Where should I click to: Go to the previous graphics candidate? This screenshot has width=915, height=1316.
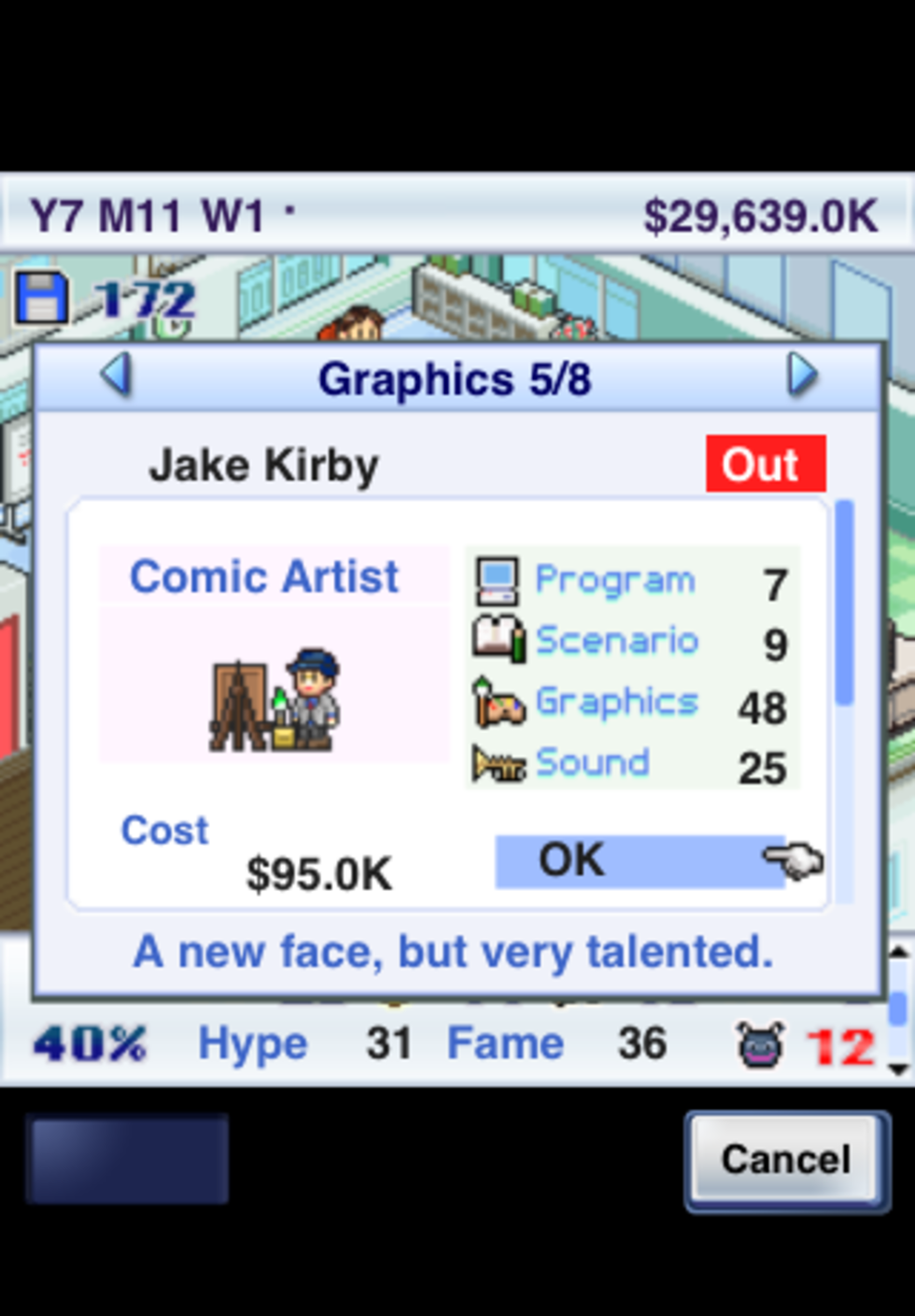117,376
